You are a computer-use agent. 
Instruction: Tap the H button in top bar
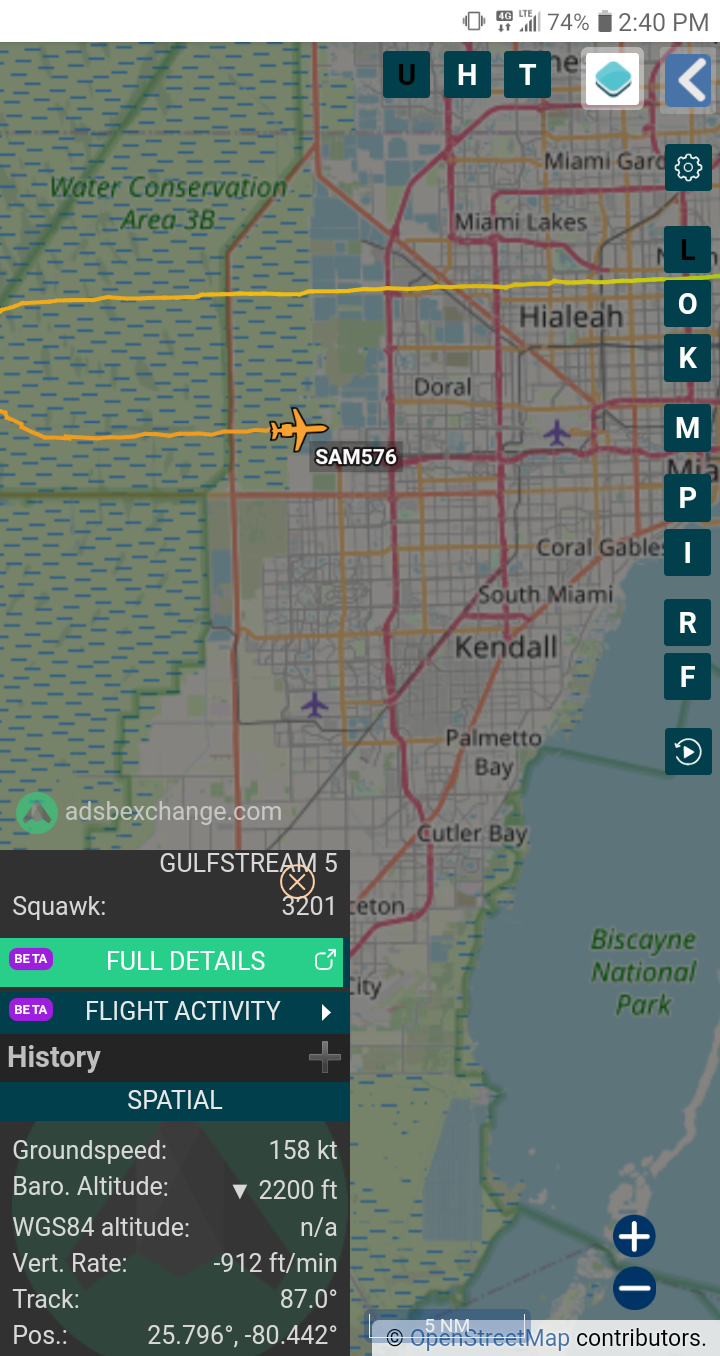click(x=467, y=75)
